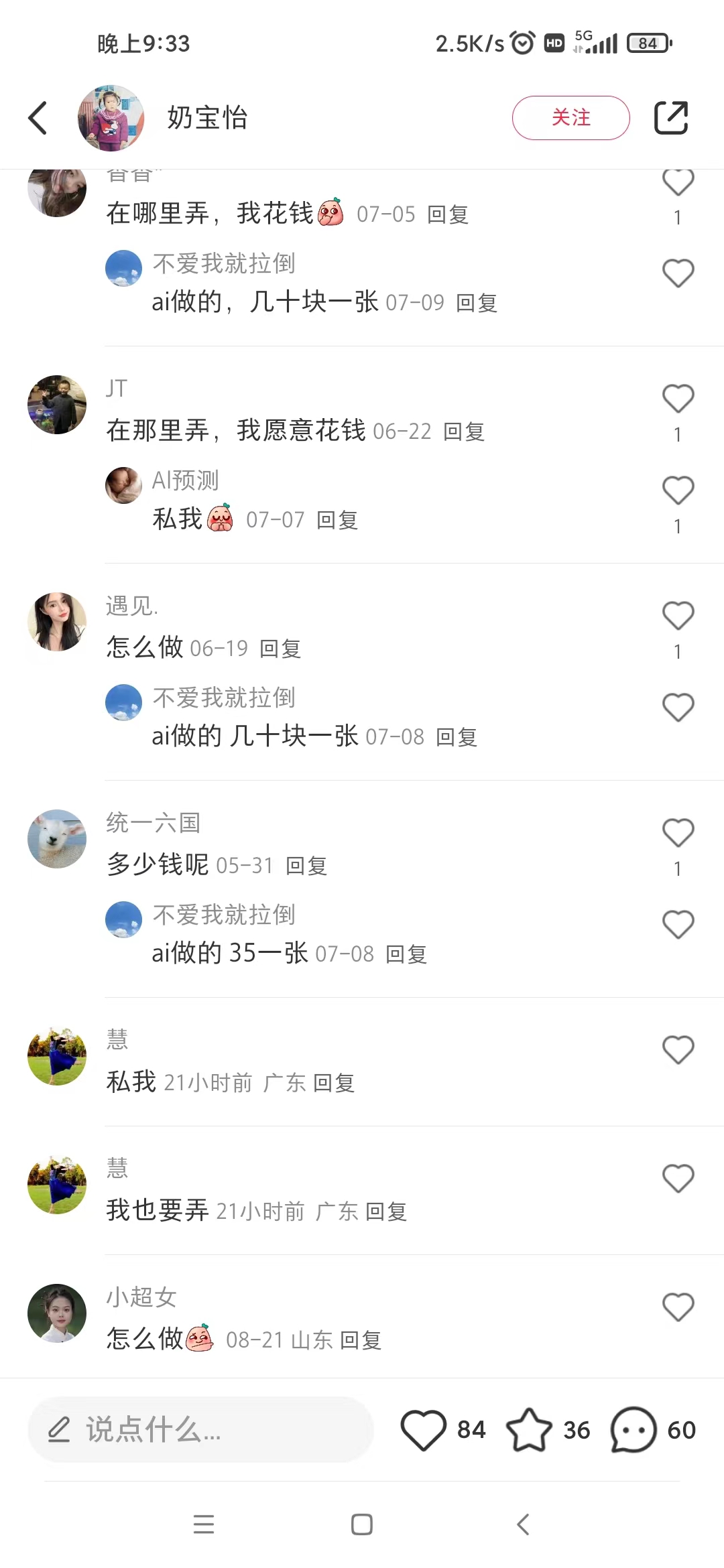This screenshot has width=724, height=1568.
Task: Tap the 说点什么 comment input box
Action: (x=200, y=1430)
